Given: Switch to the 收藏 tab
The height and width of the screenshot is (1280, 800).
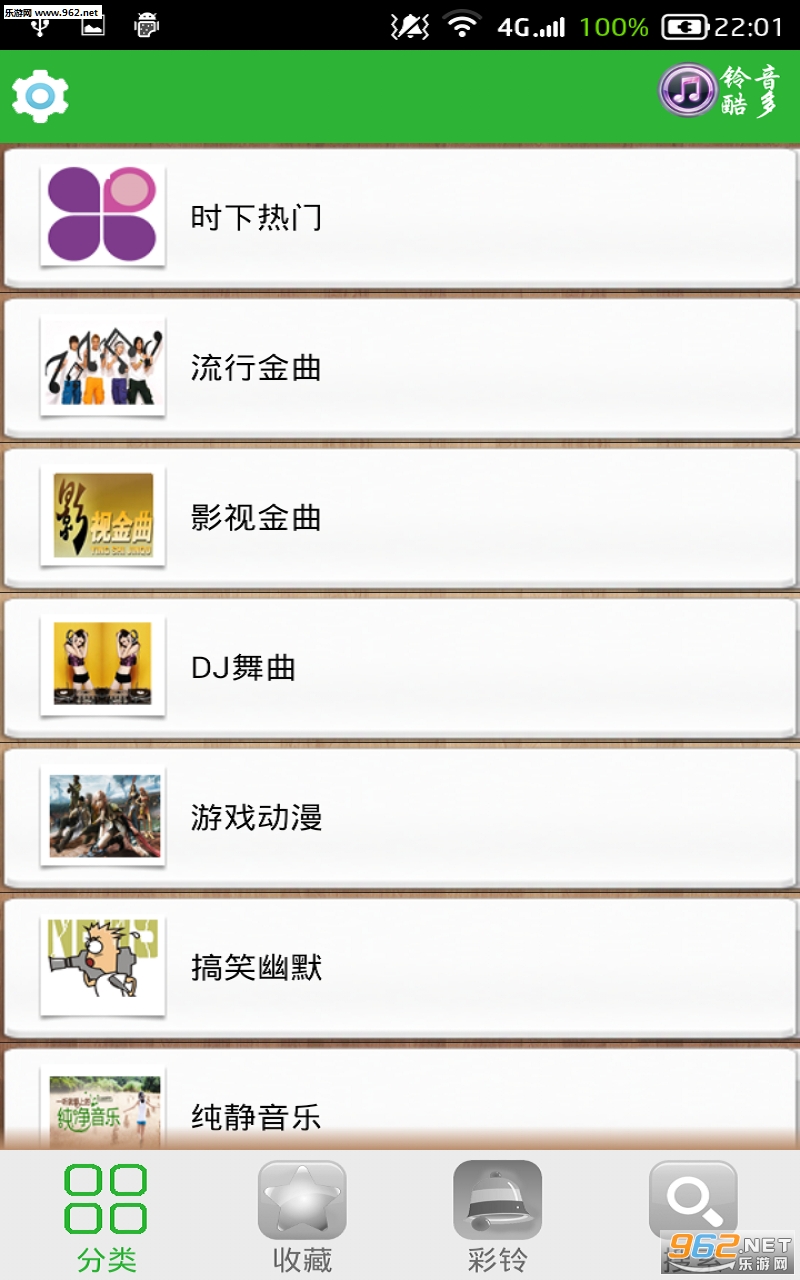Looking at the screenshot, I should (302, 1216).
